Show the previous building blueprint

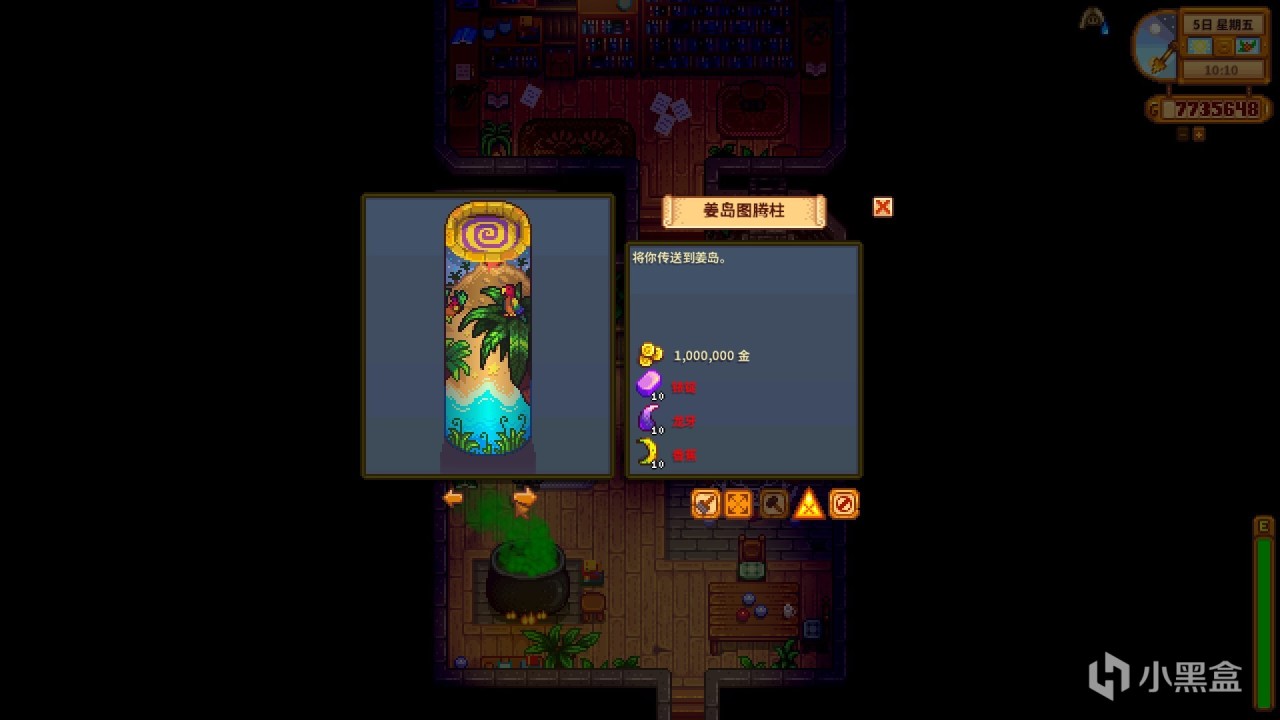tap(453, 497)
